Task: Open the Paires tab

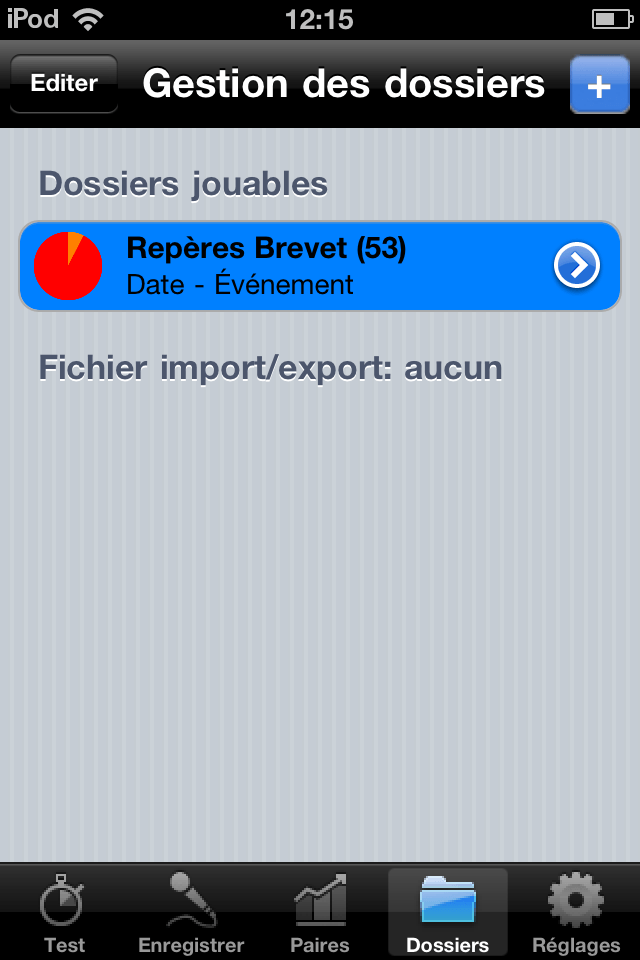Action: click(x=320, y=912)
